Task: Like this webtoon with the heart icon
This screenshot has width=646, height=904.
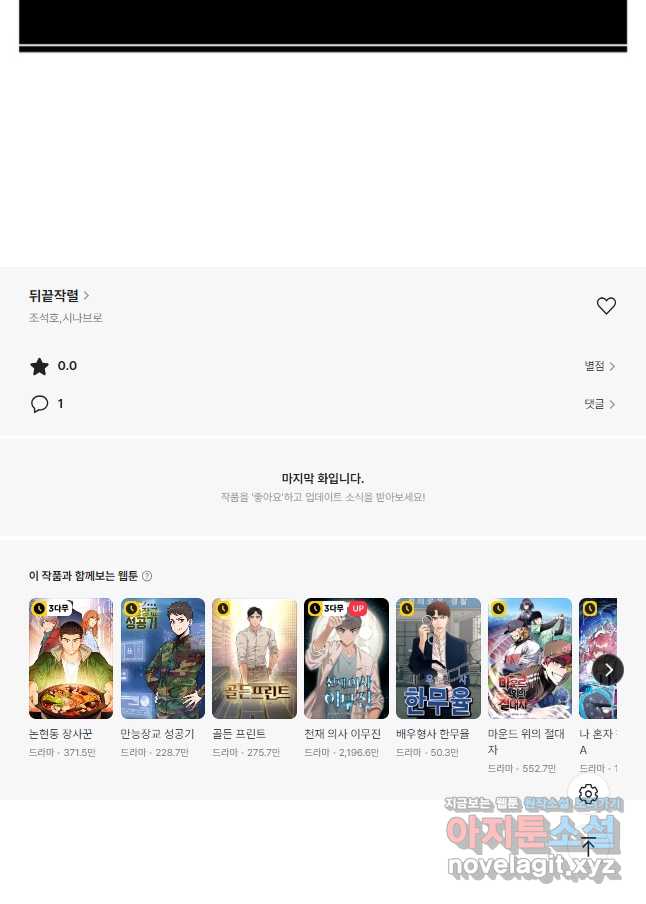Action: pos(606,306)
